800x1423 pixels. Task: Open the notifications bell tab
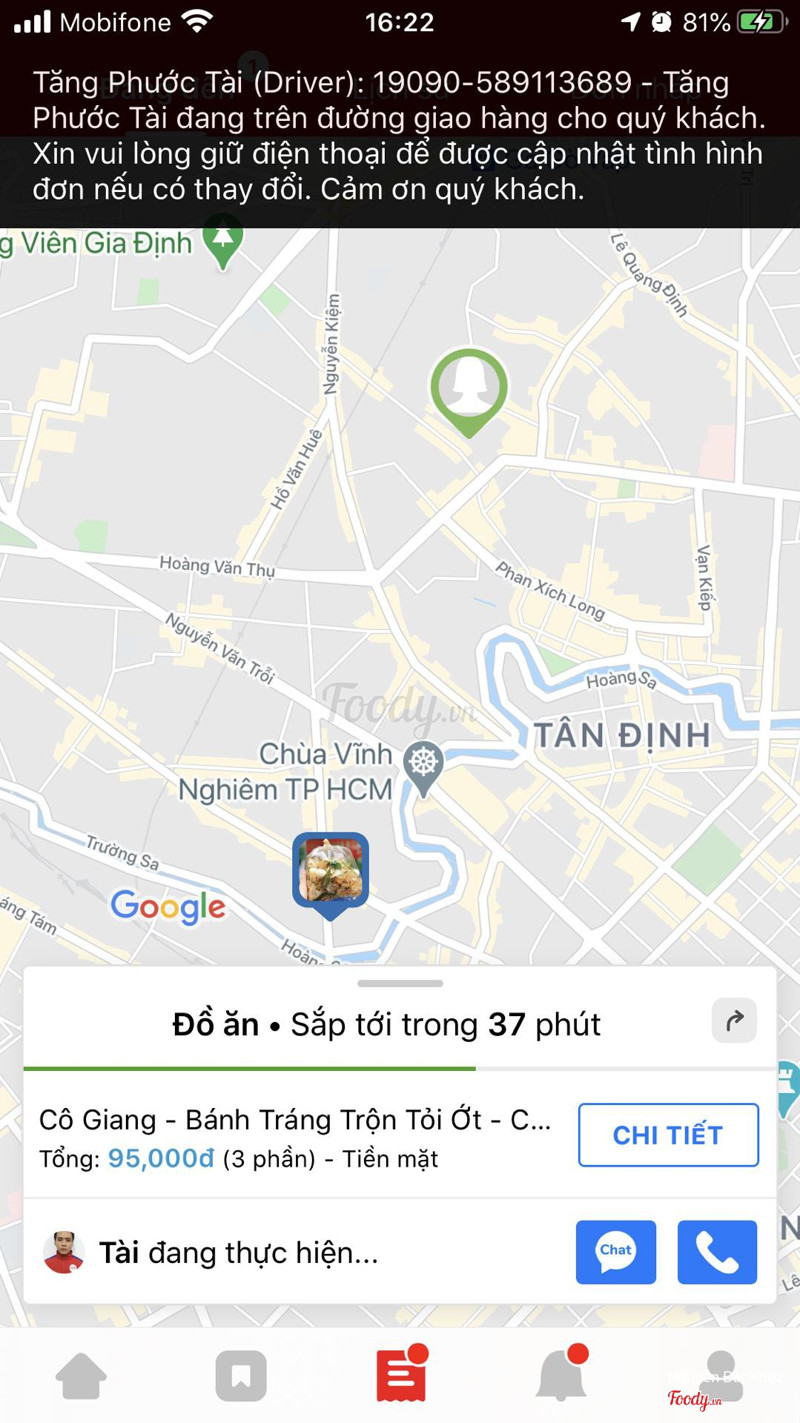coord(561,1376)
